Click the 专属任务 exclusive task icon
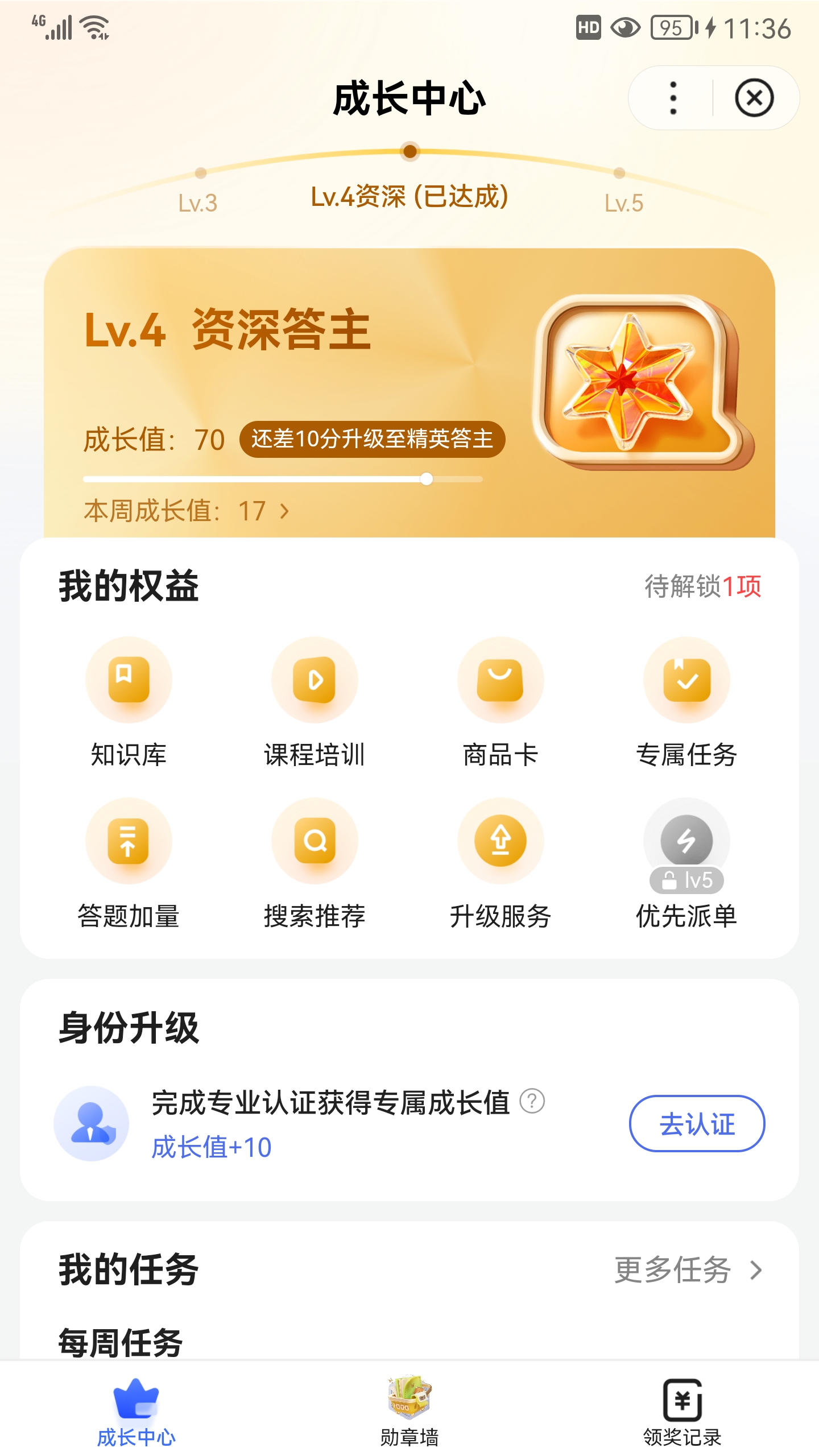This screenshot has width=819, height=1456. point(686,680)
